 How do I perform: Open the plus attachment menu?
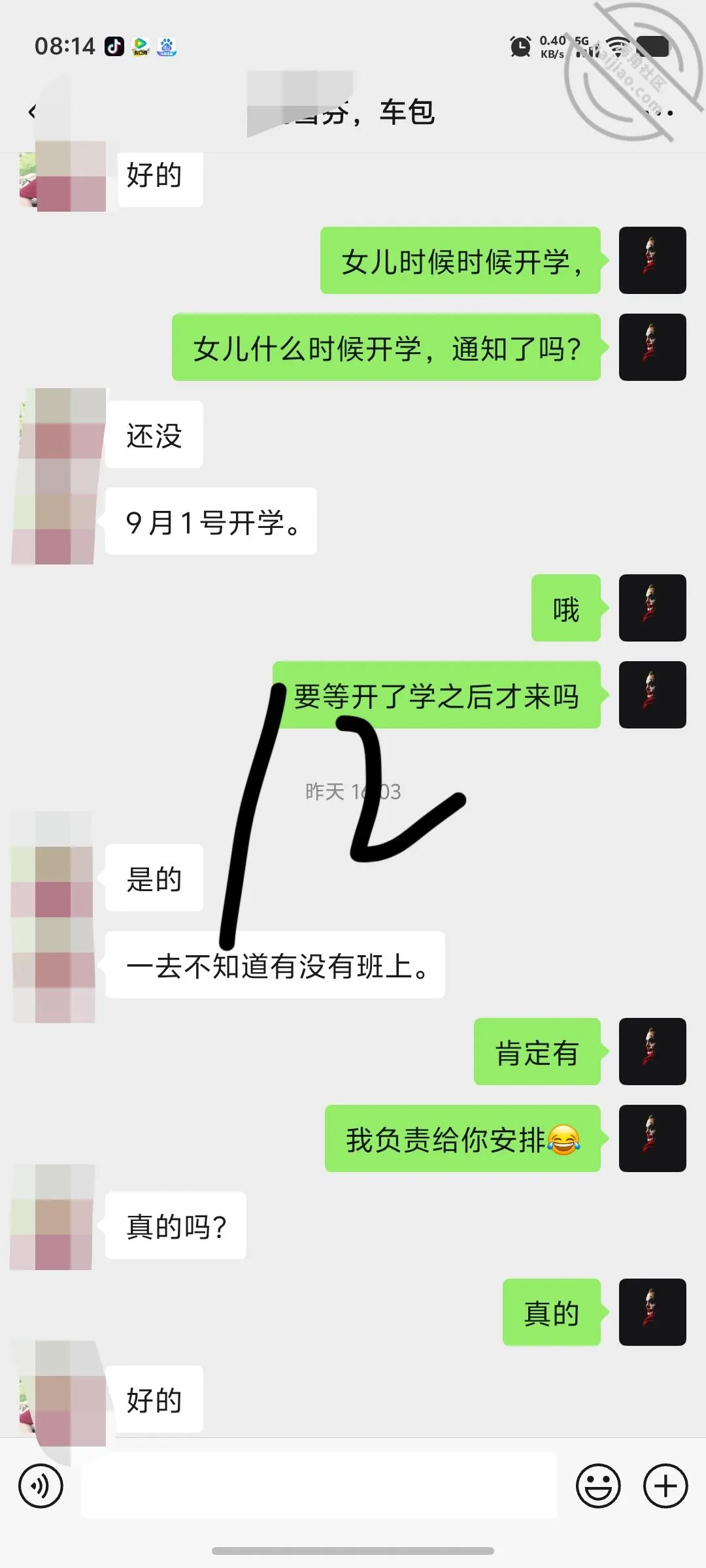pyautogui.click(x=665, y=1486)
